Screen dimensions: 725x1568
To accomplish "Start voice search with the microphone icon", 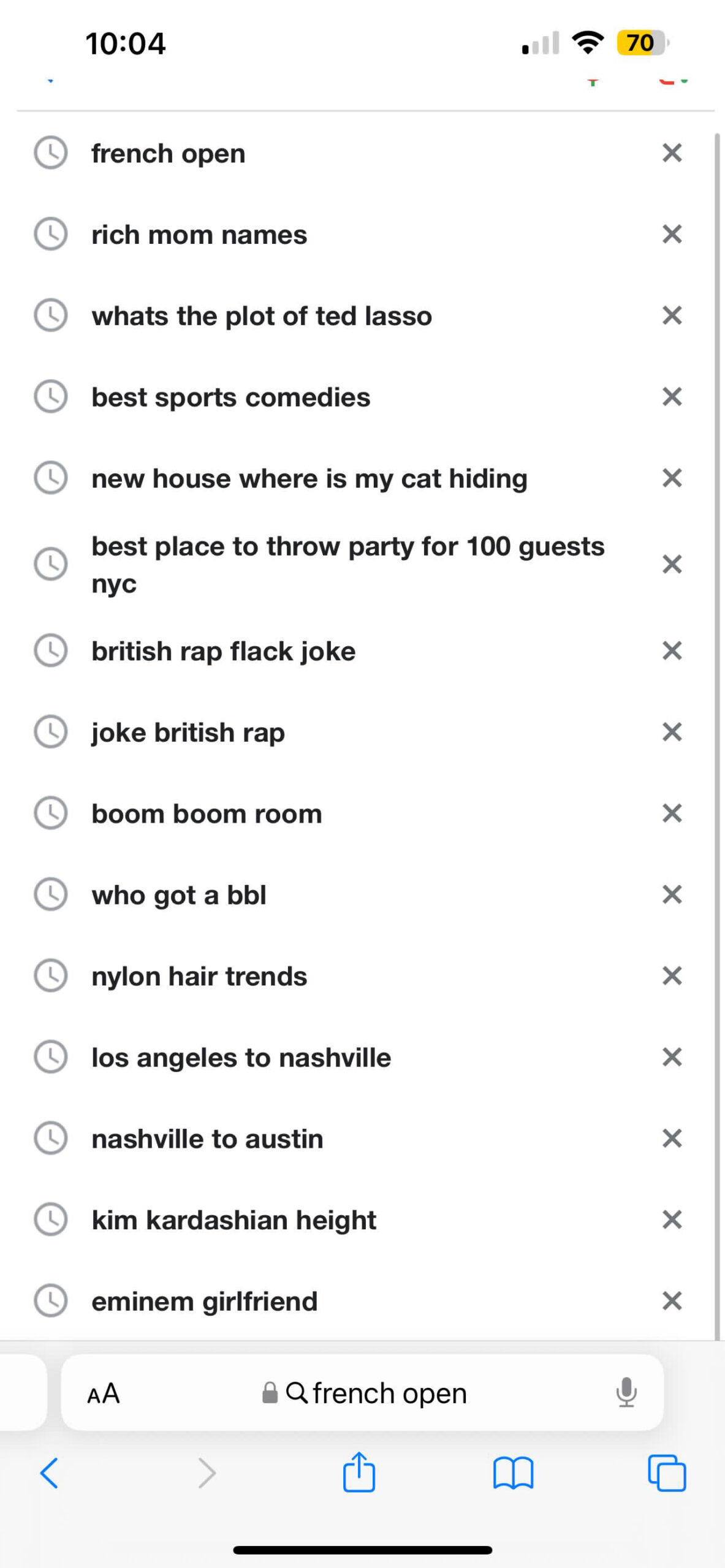I will coord(626,1393).
